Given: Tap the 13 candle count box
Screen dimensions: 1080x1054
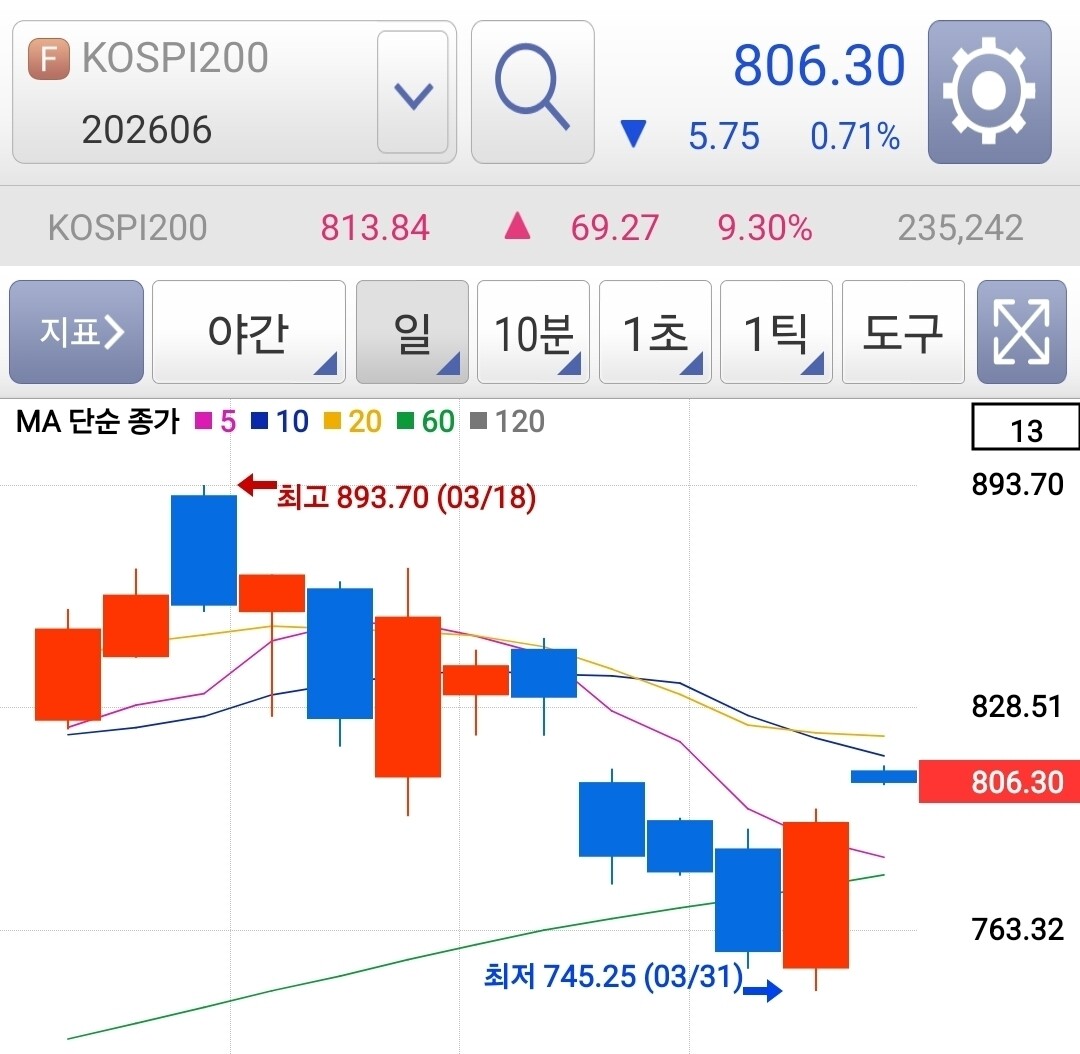Looking at the screenshot, I should pyautogui.click(x=1025, y=431).
